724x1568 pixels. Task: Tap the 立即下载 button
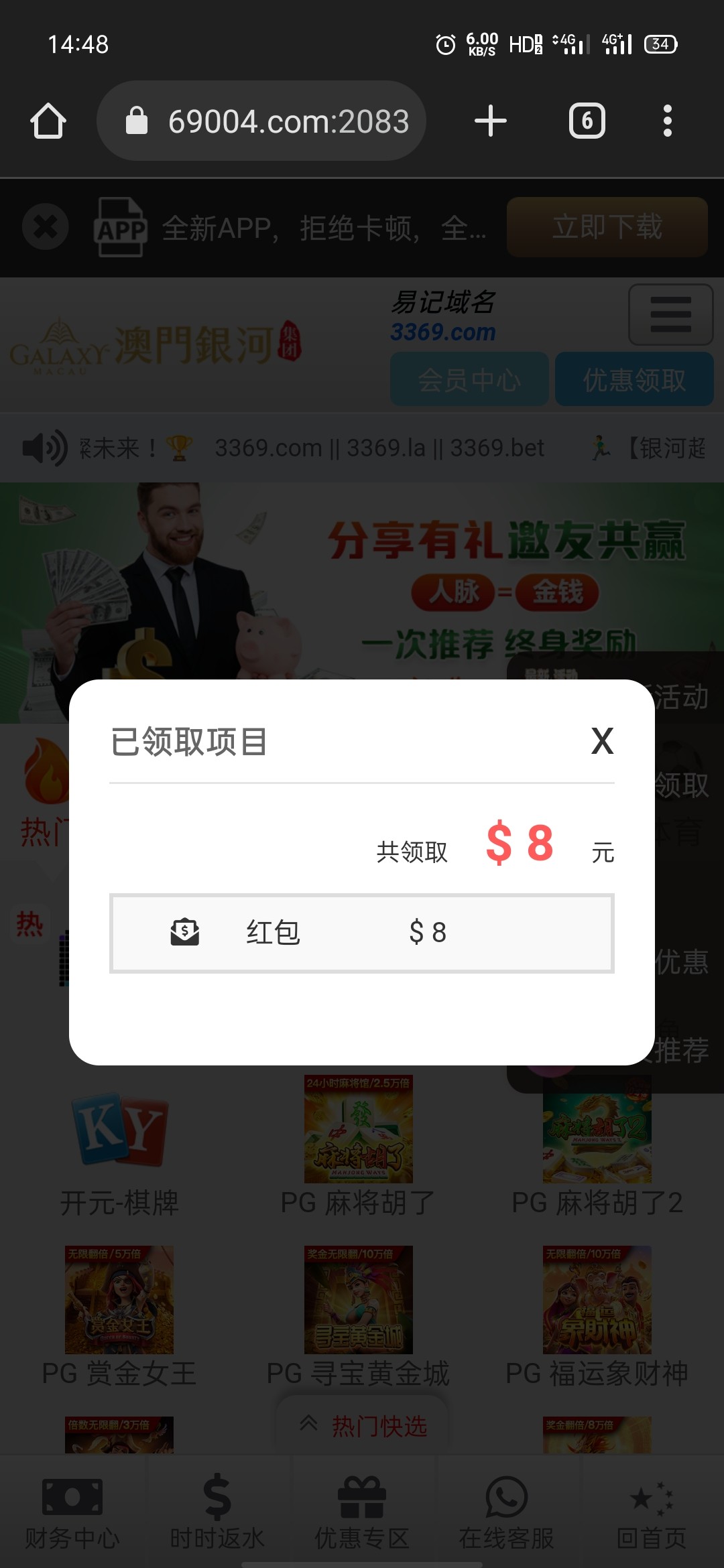click(x=607, y=227)
